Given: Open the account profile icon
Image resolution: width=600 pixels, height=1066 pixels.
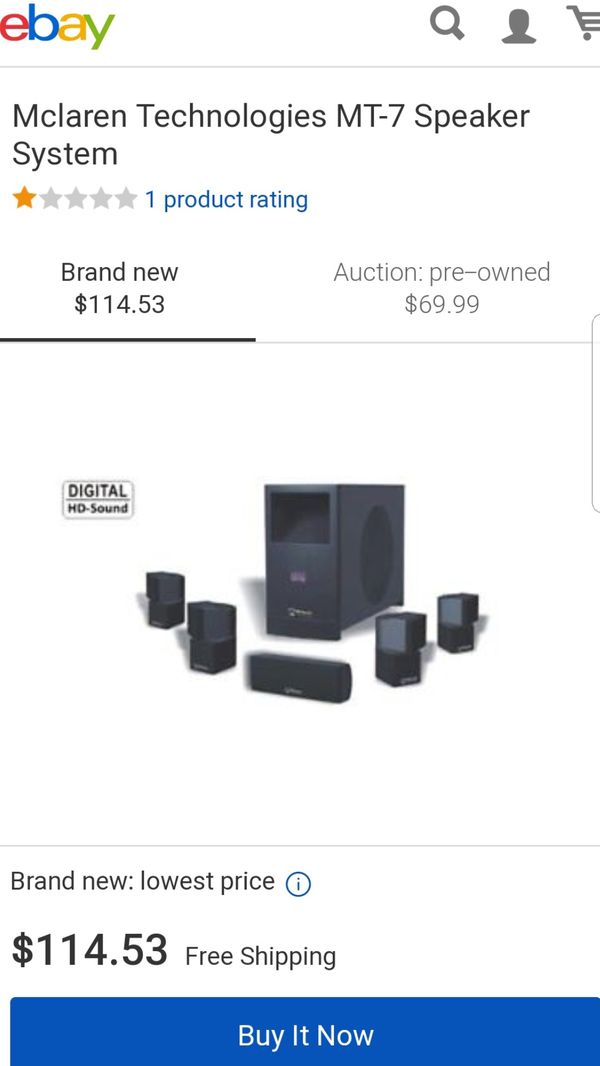Looking at the screenshot, I should tap(518, 25).
